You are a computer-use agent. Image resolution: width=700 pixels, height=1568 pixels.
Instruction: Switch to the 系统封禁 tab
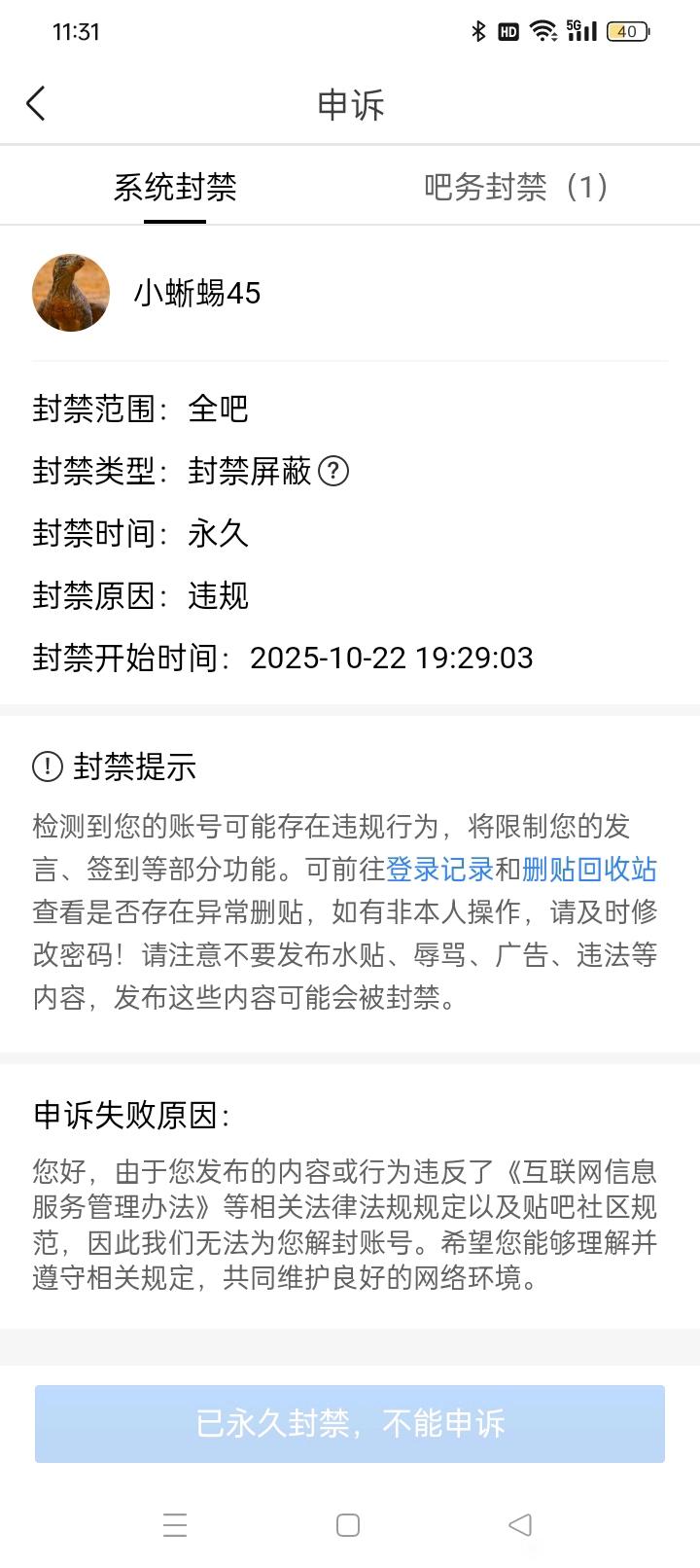click(x=175, y=187)
